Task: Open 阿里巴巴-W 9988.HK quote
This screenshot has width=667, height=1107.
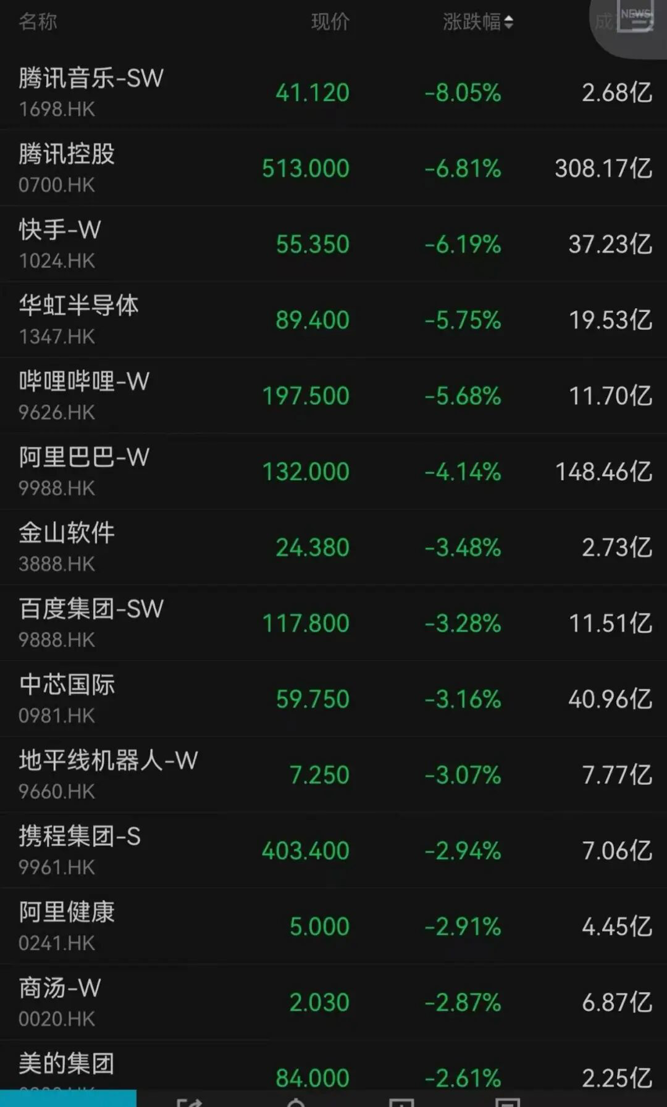Action: point(84,470)
